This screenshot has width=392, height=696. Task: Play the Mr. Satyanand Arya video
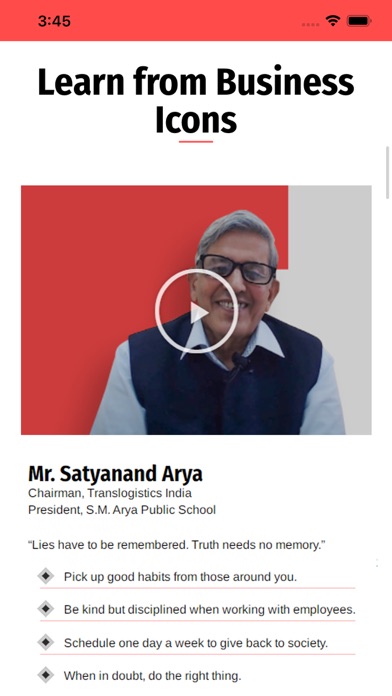[196, 311]
